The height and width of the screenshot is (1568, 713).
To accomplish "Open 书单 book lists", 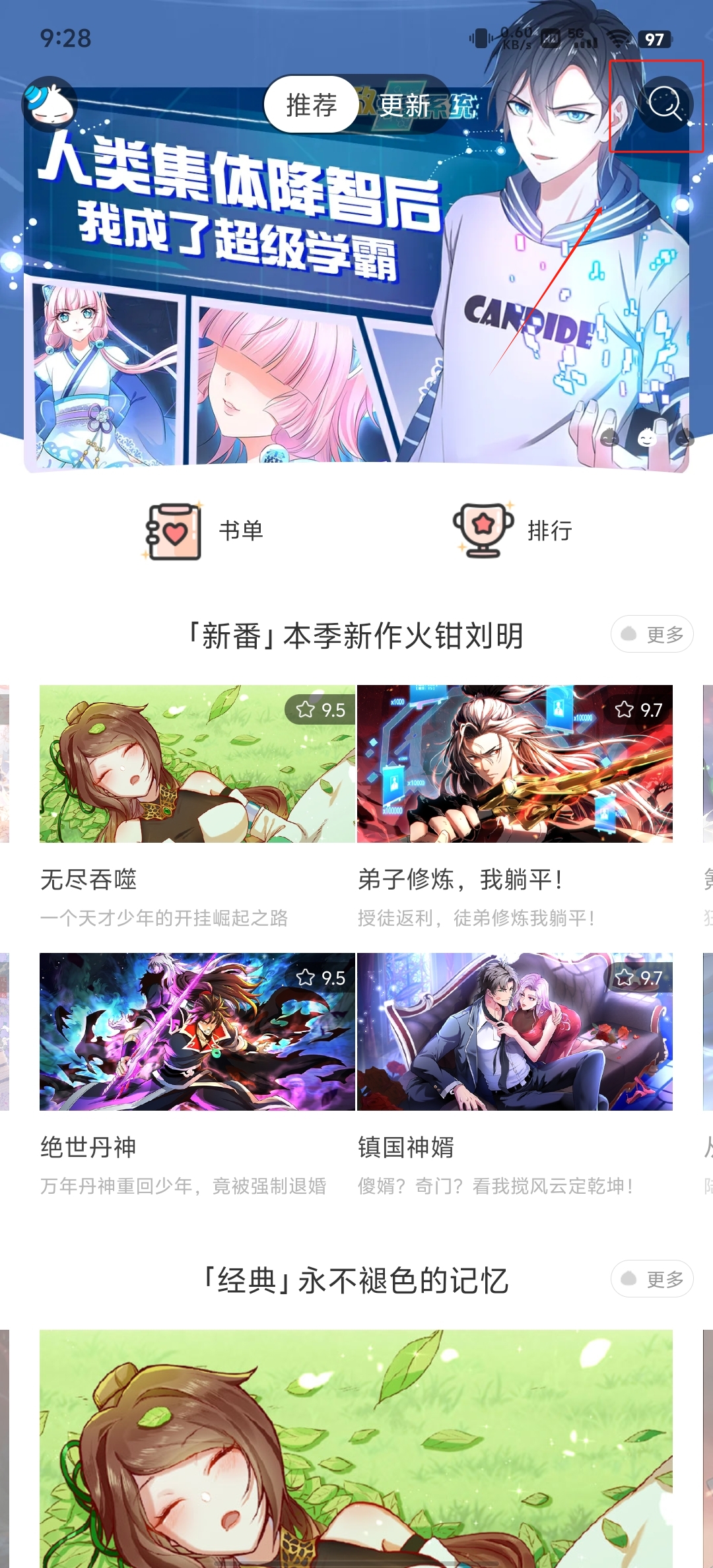I will point(205,531).
